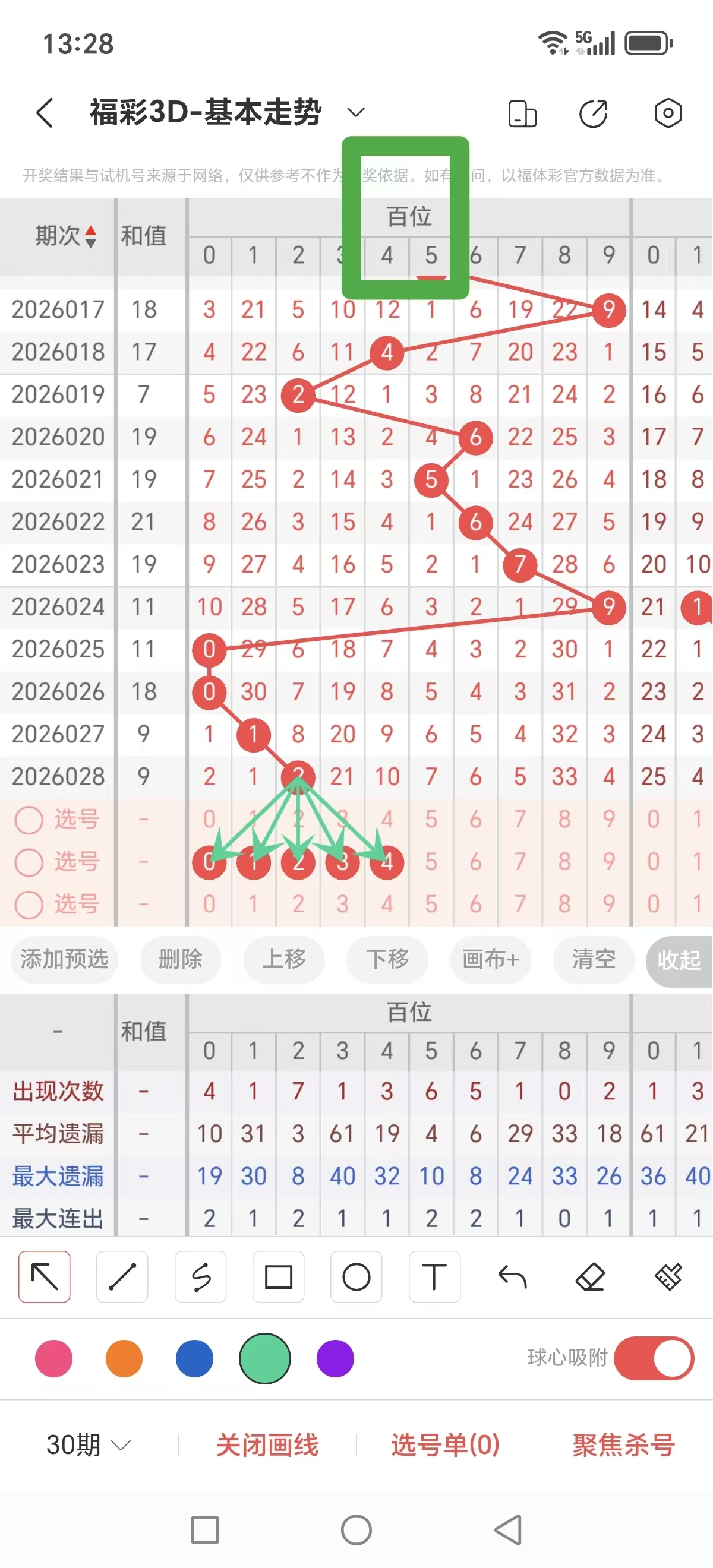Viewport: 713px width, 1568px height.
Task: Open settings via the hexagon gear icon
Action: 668,113
